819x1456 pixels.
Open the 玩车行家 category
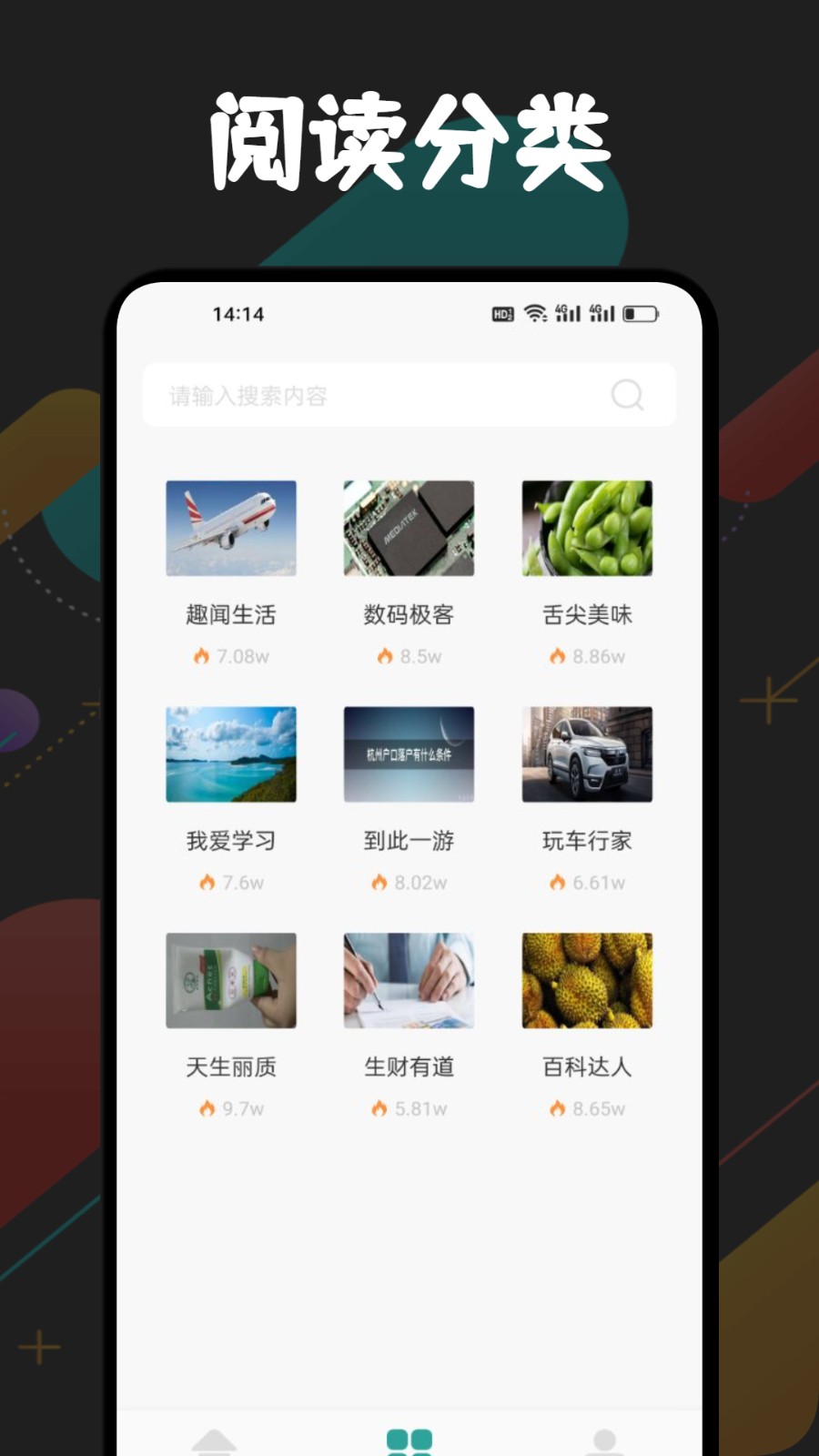click(587, 842)
